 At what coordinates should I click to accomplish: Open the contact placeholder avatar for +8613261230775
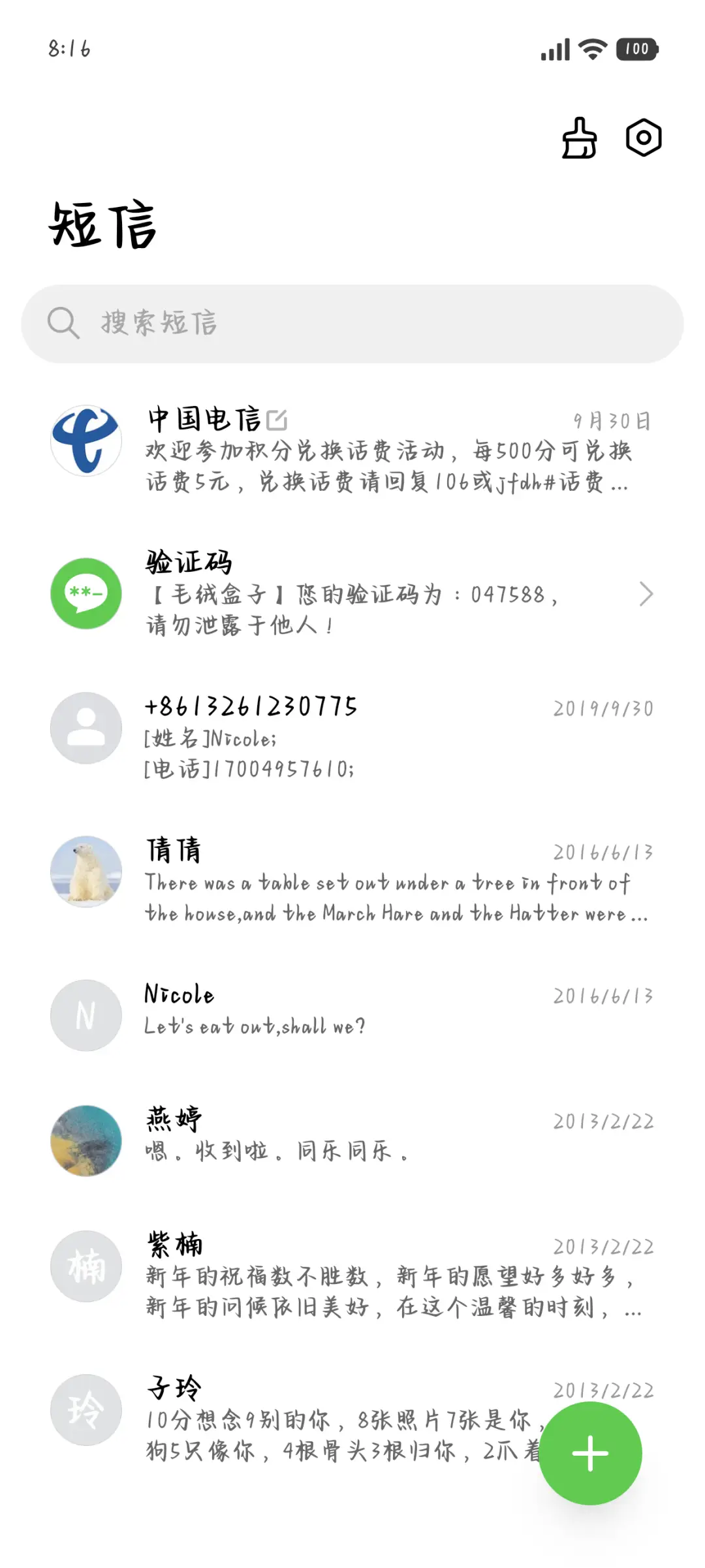tap(86, 728)
